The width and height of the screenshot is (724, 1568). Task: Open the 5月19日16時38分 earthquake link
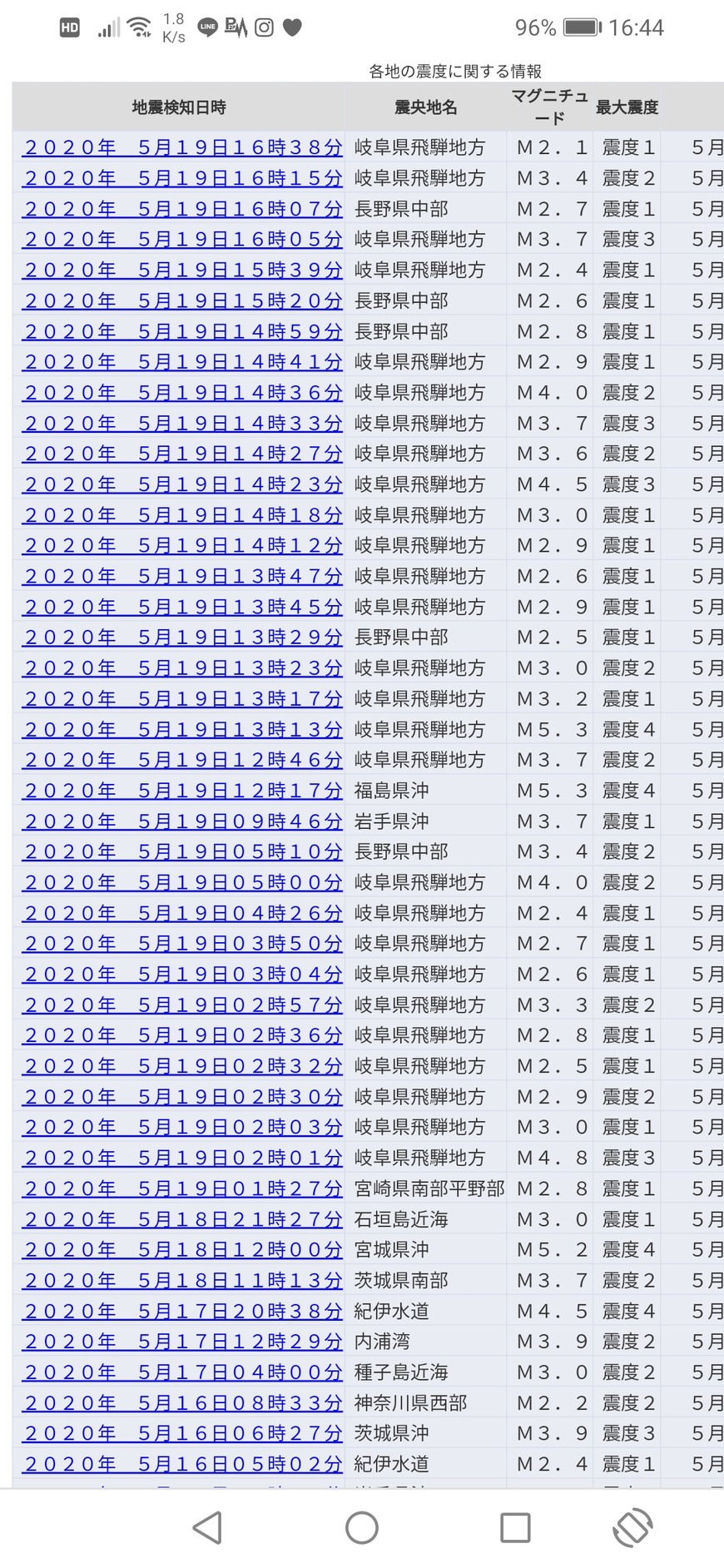point(183,147)
